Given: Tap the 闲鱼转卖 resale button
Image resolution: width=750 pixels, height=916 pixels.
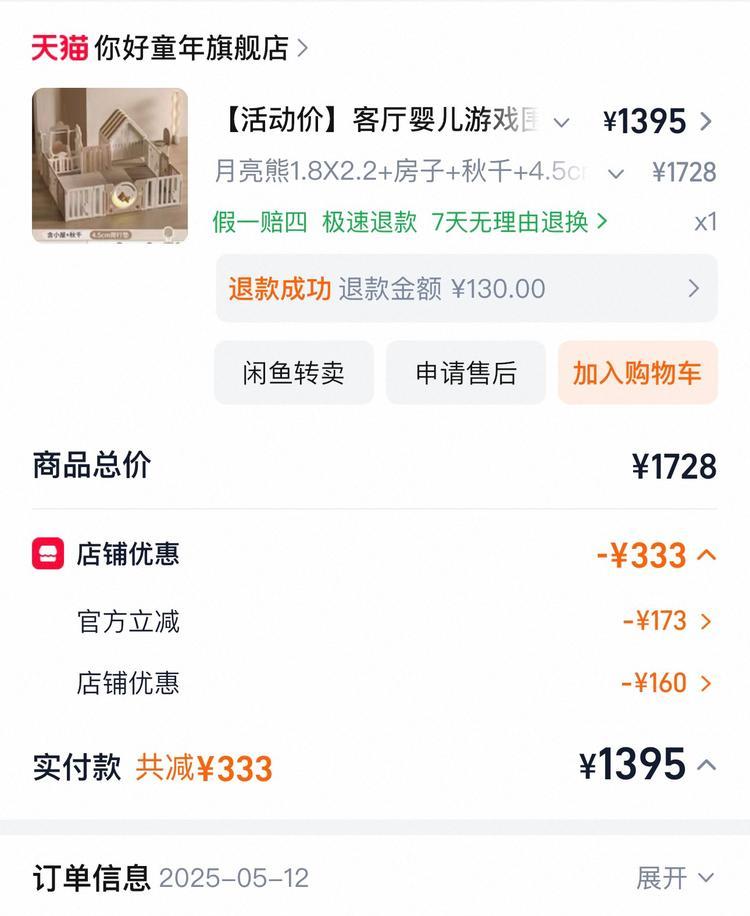Looking at the screenshot, I should coord(294,373).
